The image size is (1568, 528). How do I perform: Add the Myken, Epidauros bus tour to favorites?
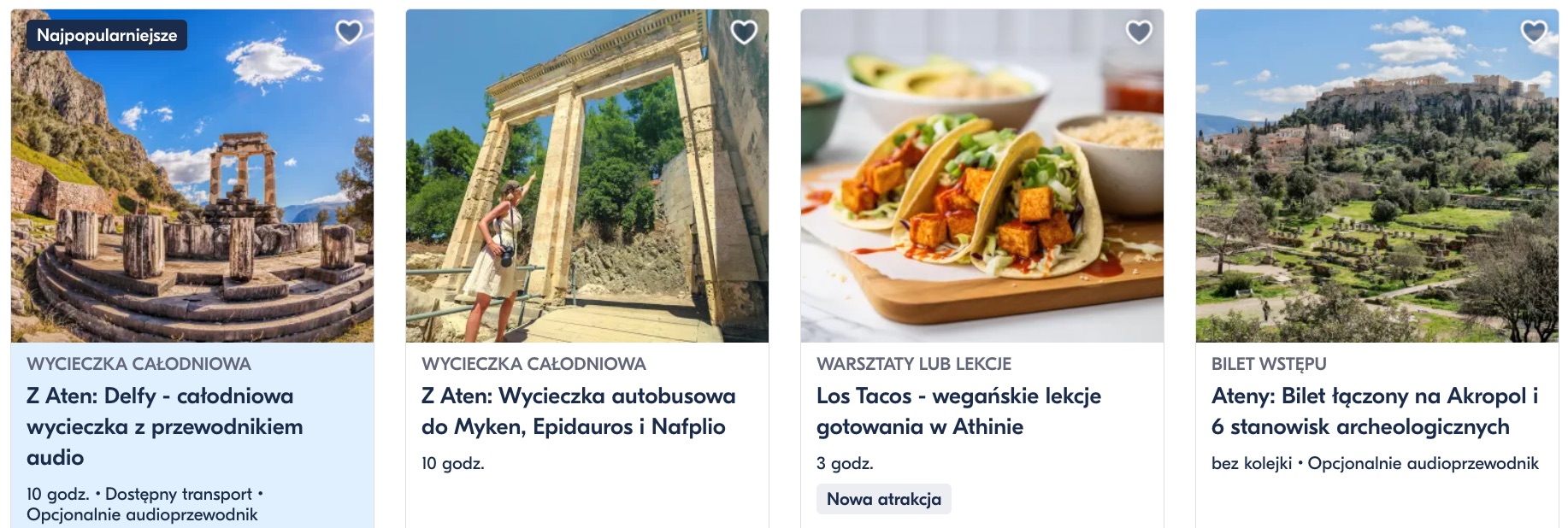click(x=744, y=32)
